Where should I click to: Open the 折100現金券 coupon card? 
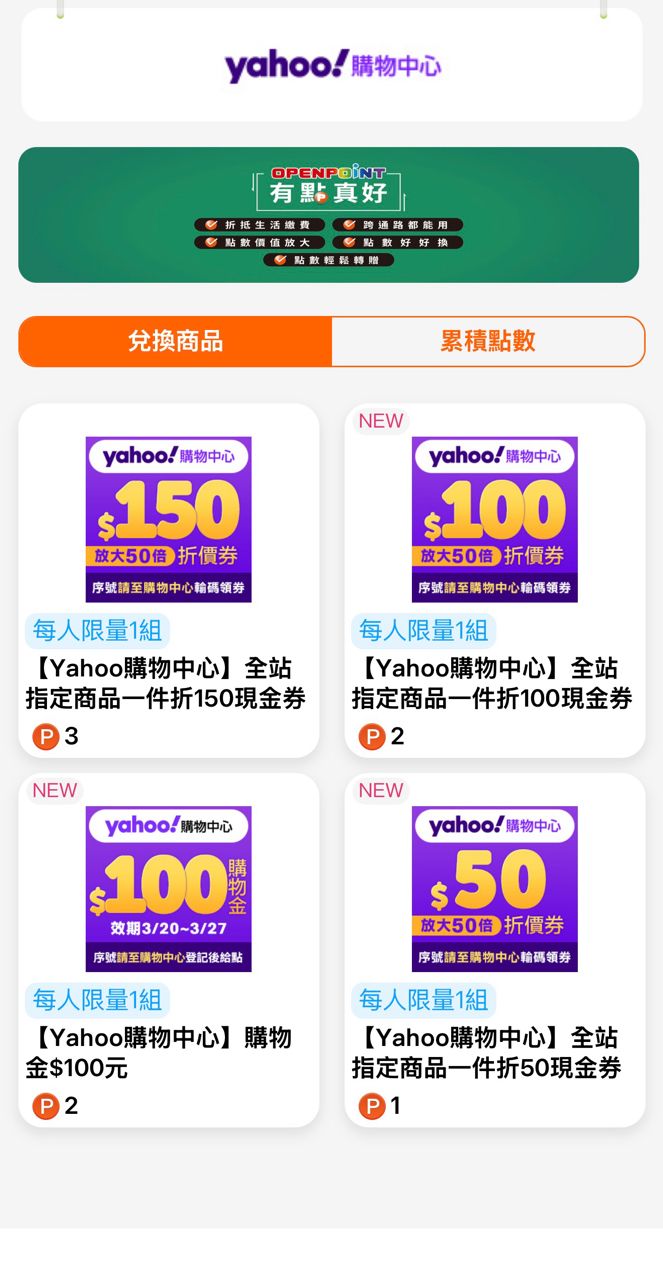click(x=495, y=580)
